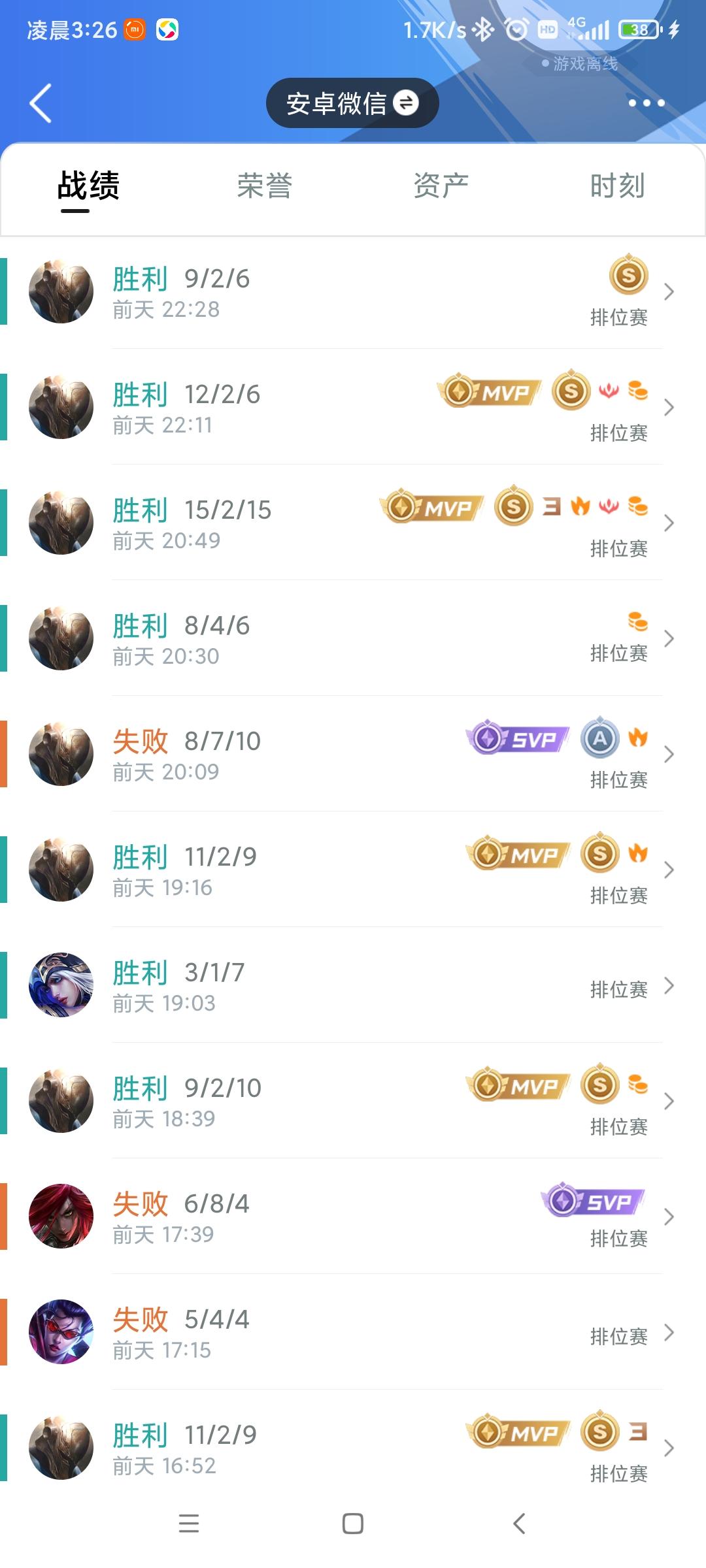
Task: Switch to the 荣誉 tab
Action: pyautogui.click(x=264, y=186)
